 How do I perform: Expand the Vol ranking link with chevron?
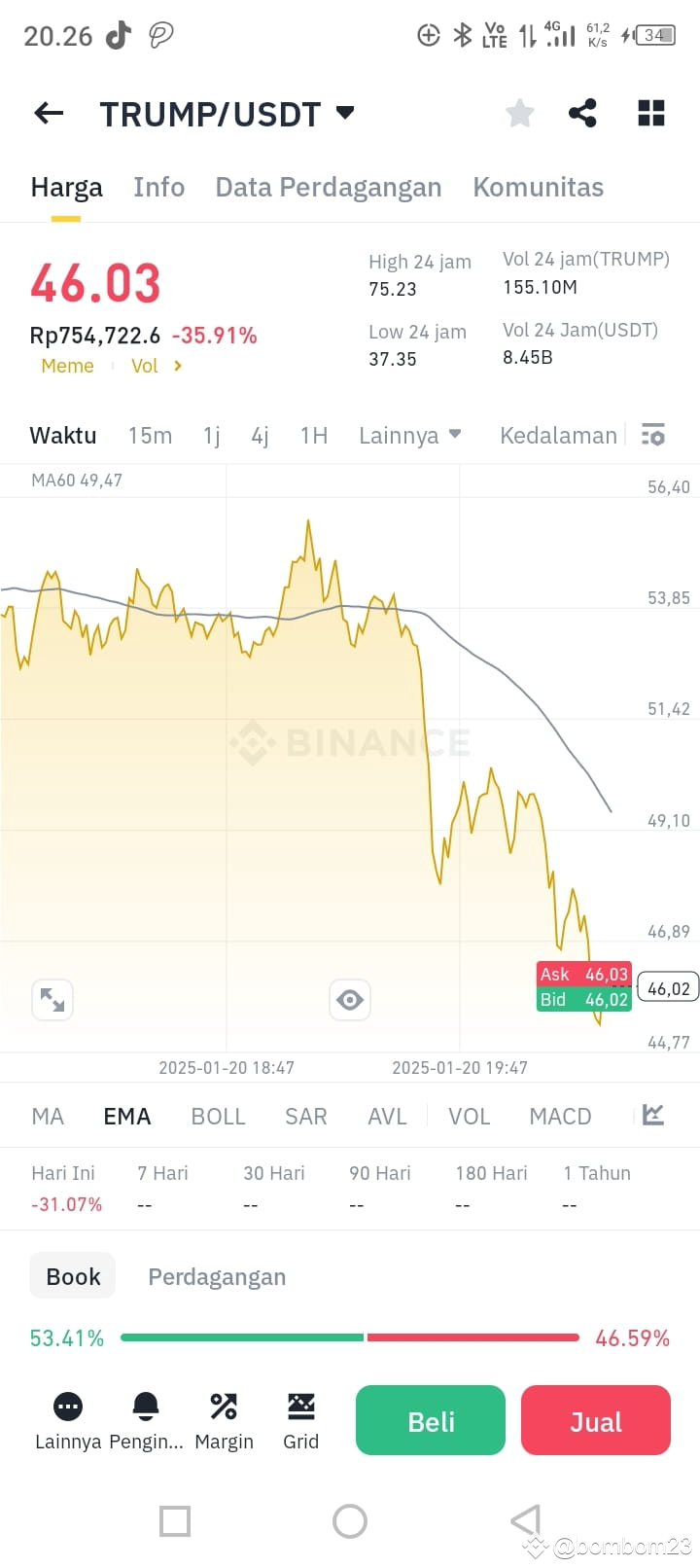pyautogui.click(x=154, y=366)
